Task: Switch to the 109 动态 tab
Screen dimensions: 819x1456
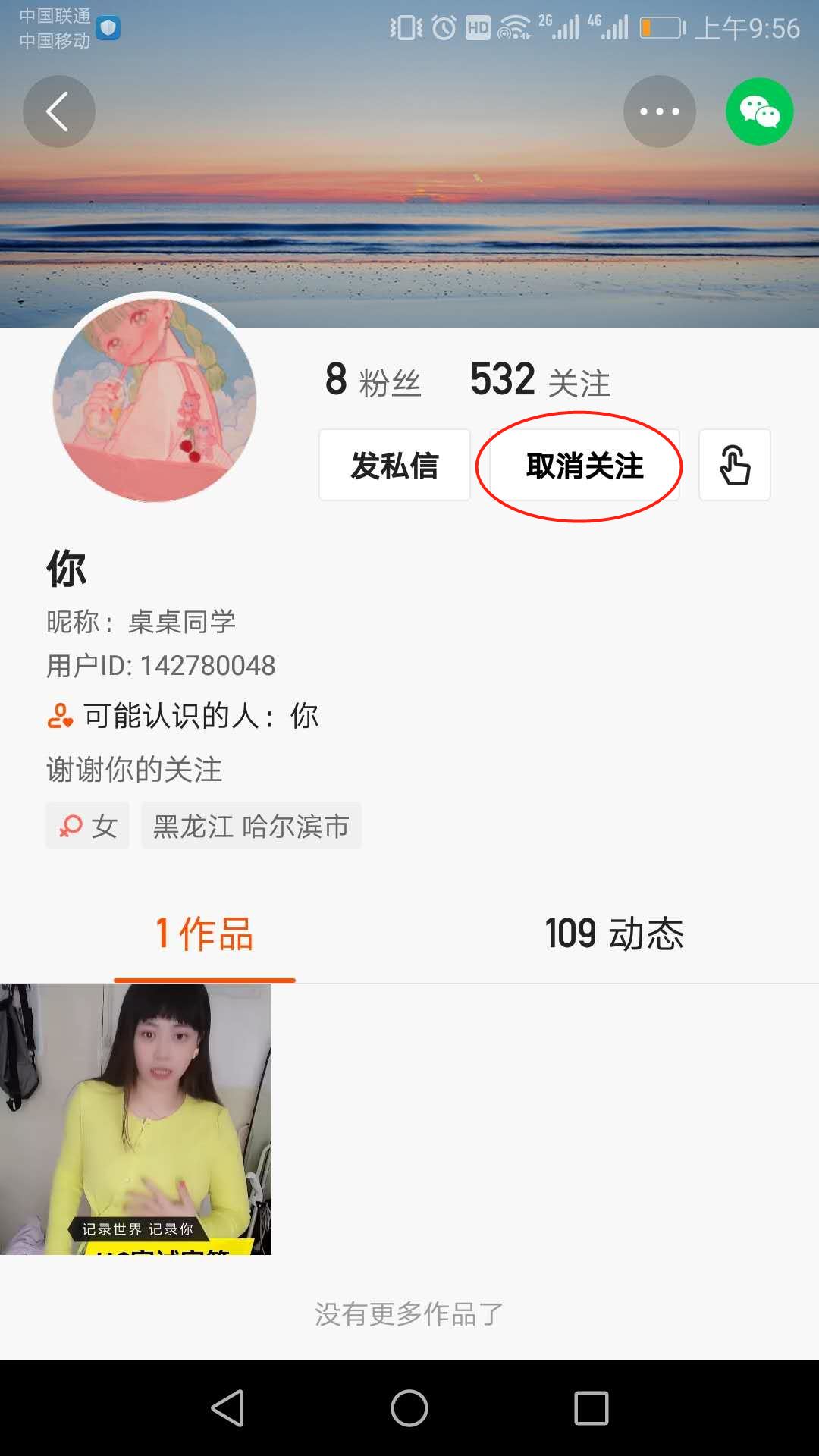Action: click(x=616, y=934)
